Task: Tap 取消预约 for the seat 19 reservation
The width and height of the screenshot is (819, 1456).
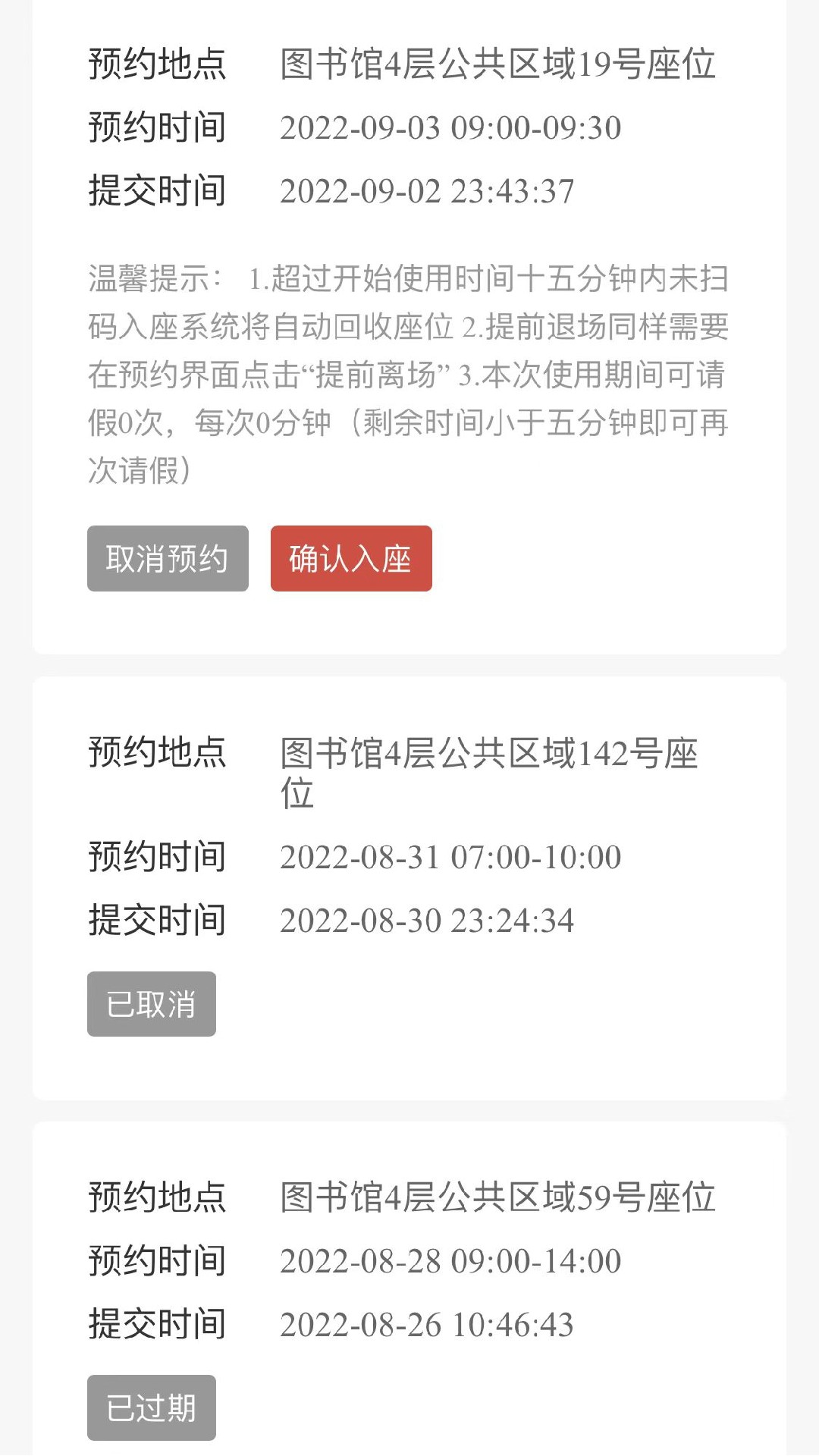Action: tap(168, 558)
